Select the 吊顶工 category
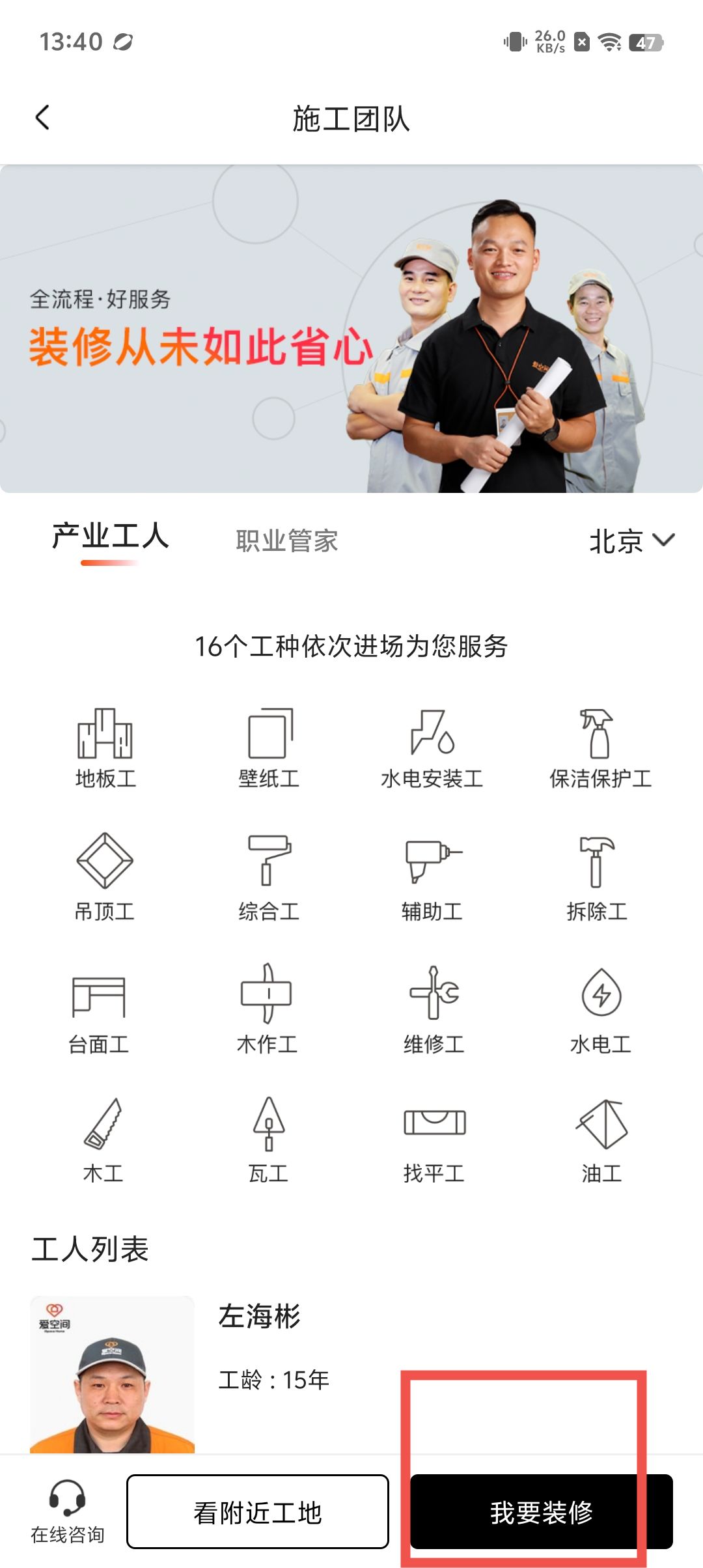Image resolution: width=703 pixels, height=1568 pixels. [105, 877]
